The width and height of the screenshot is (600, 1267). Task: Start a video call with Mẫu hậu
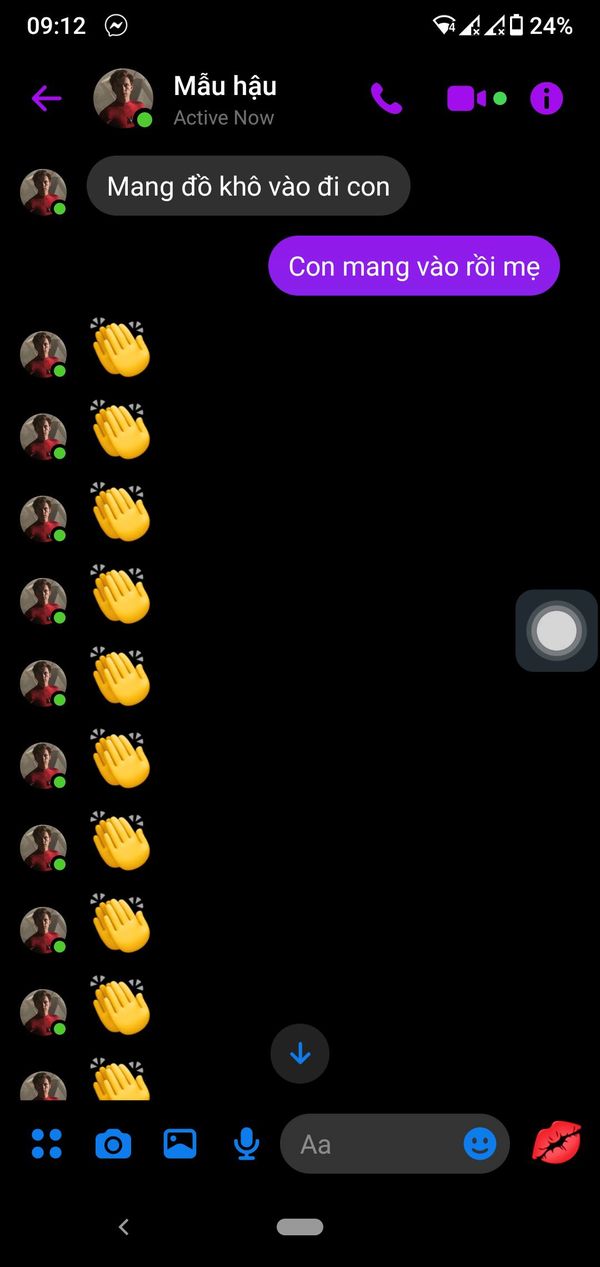click(x=467, y=98)
